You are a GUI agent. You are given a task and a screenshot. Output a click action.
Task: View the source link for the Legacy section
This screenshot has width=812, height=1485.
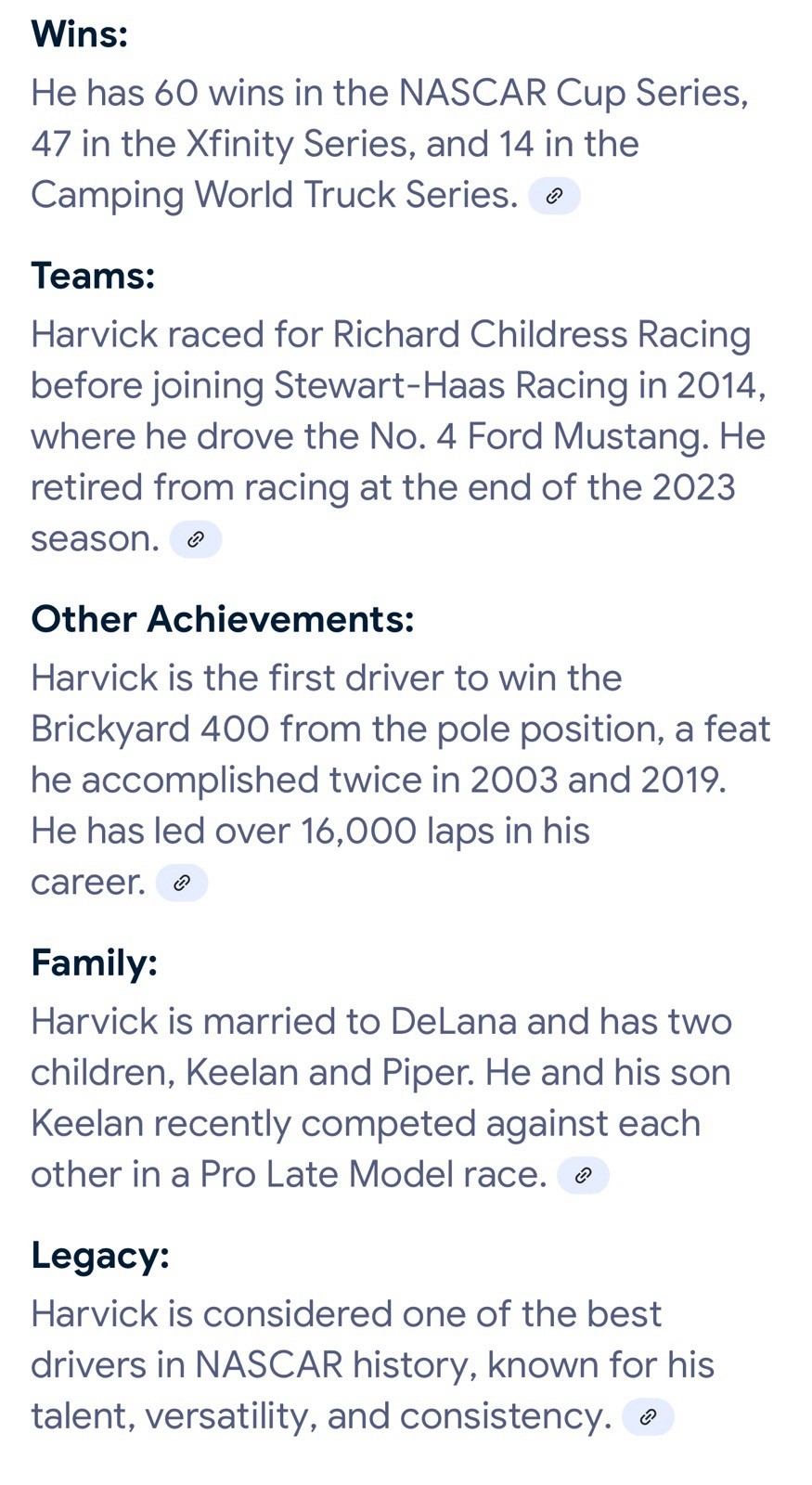point(648,1416)
